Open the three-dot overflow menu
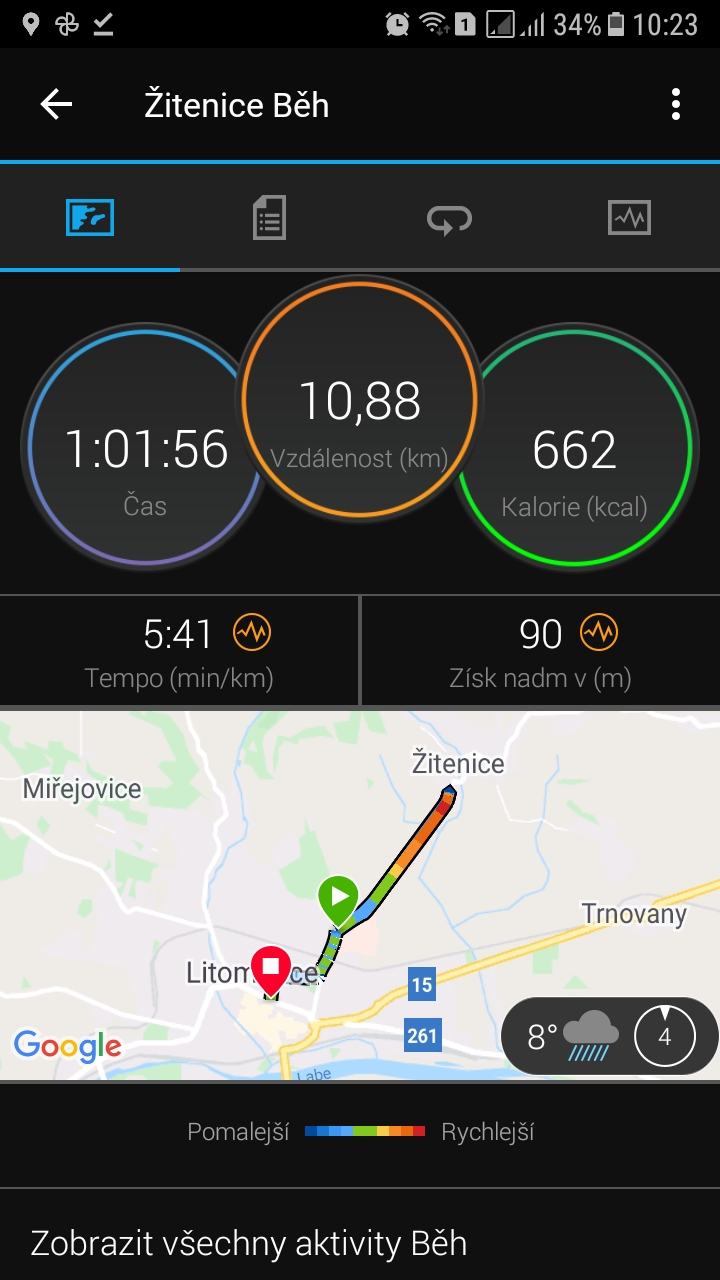 pyautogui.click(x=676, y=105)
